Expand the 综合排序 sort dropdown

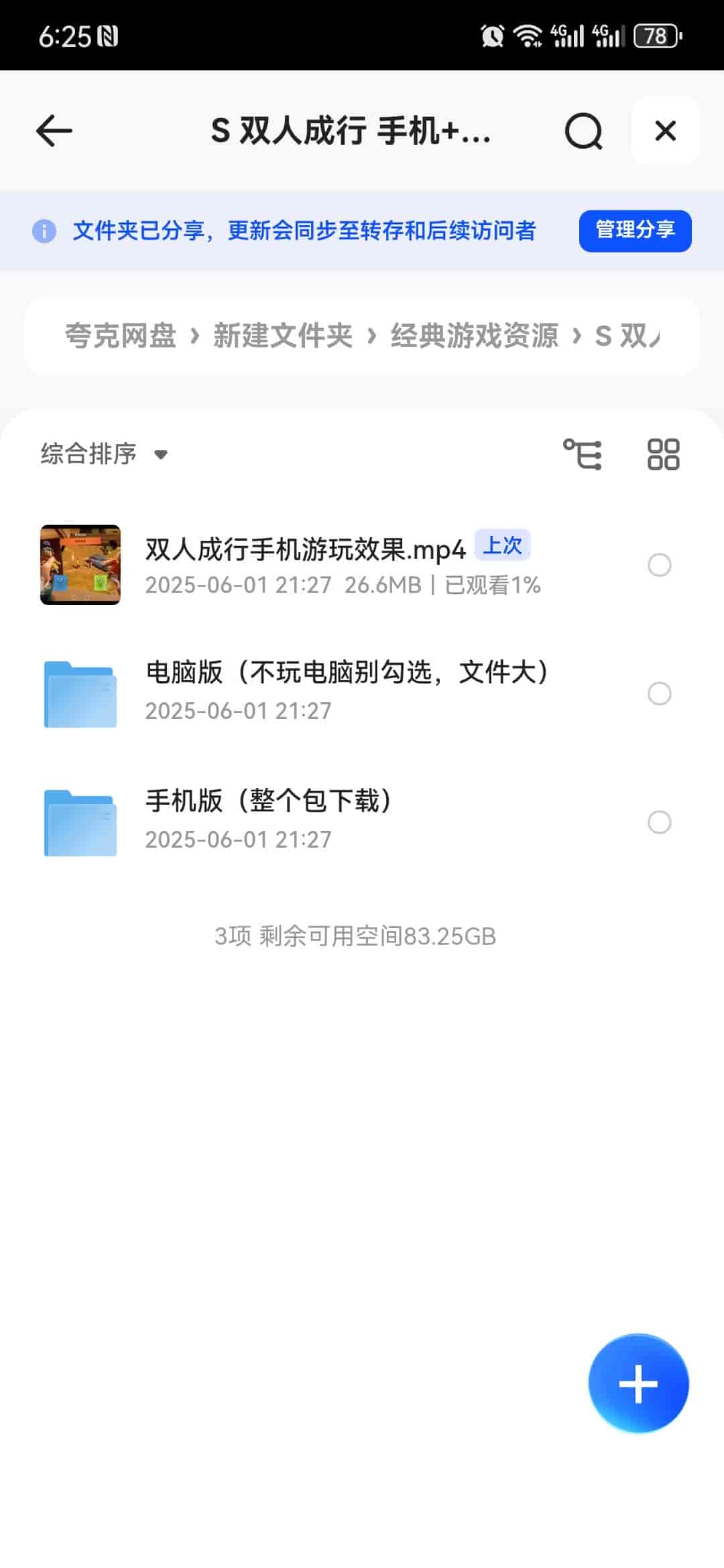coord(104,454)
